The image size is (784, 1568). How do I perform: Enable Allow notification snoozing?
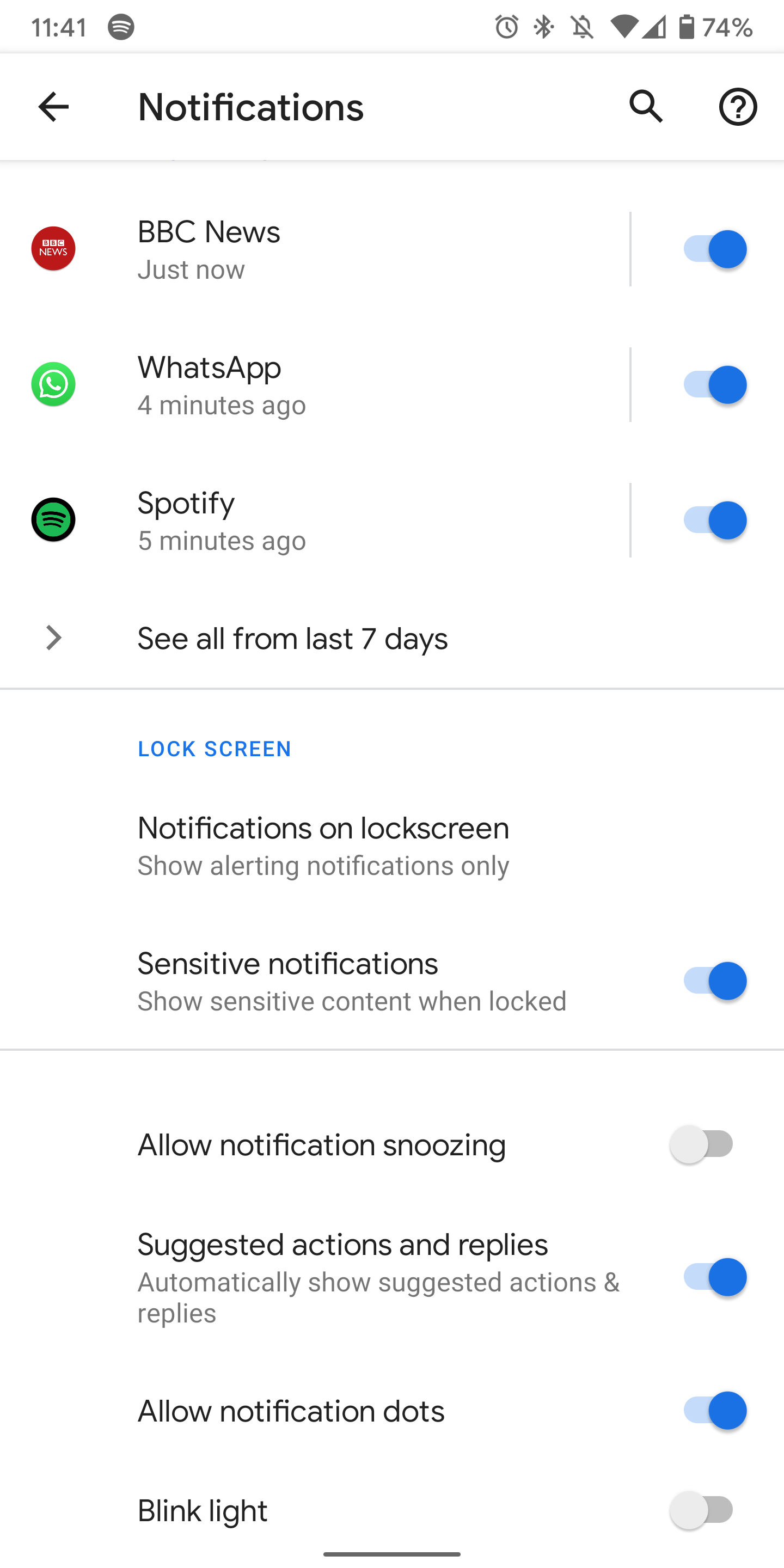(x=700, y=1144)
